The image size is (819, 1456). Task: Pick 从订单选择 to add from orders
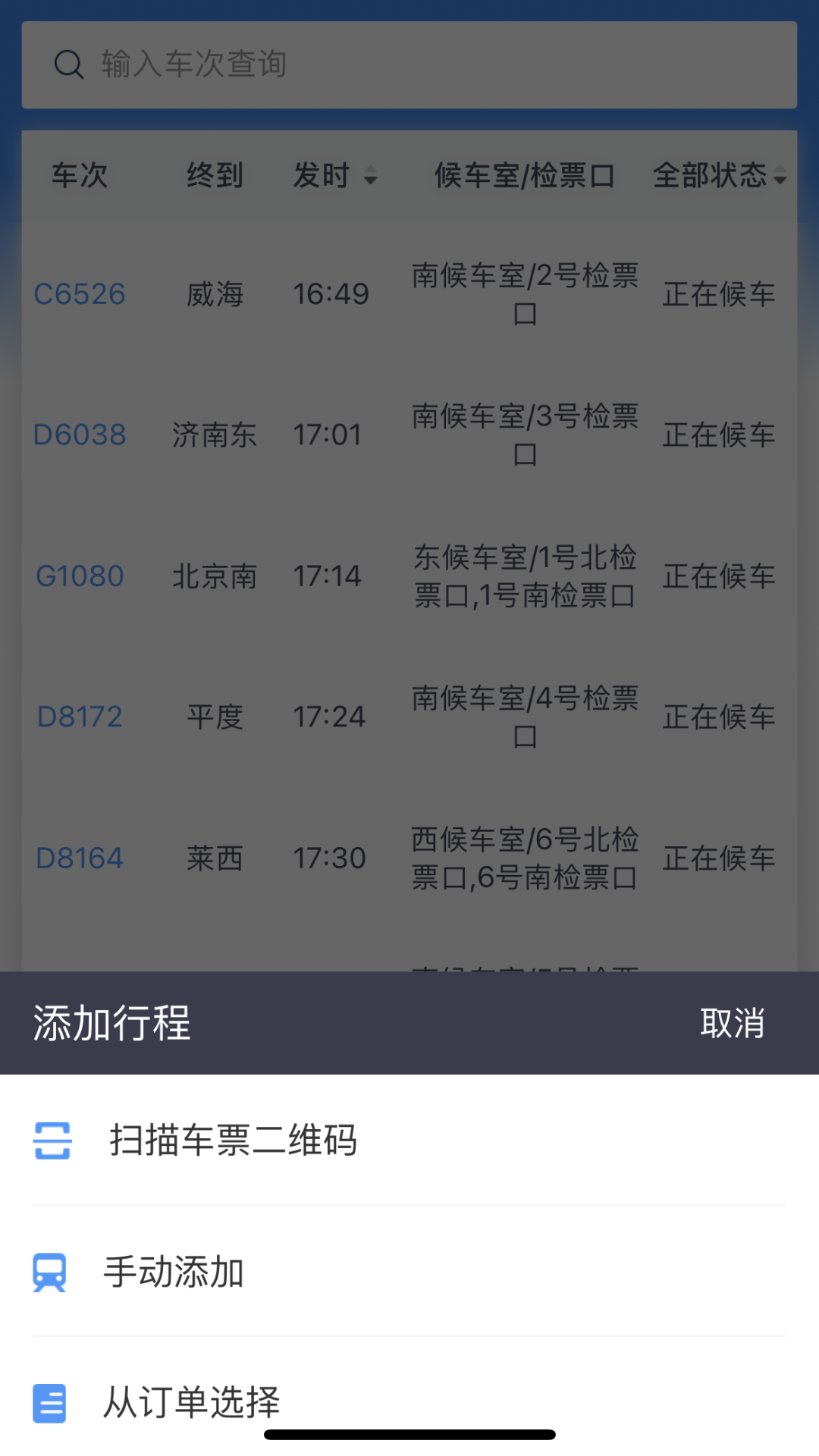[409, 1401]
